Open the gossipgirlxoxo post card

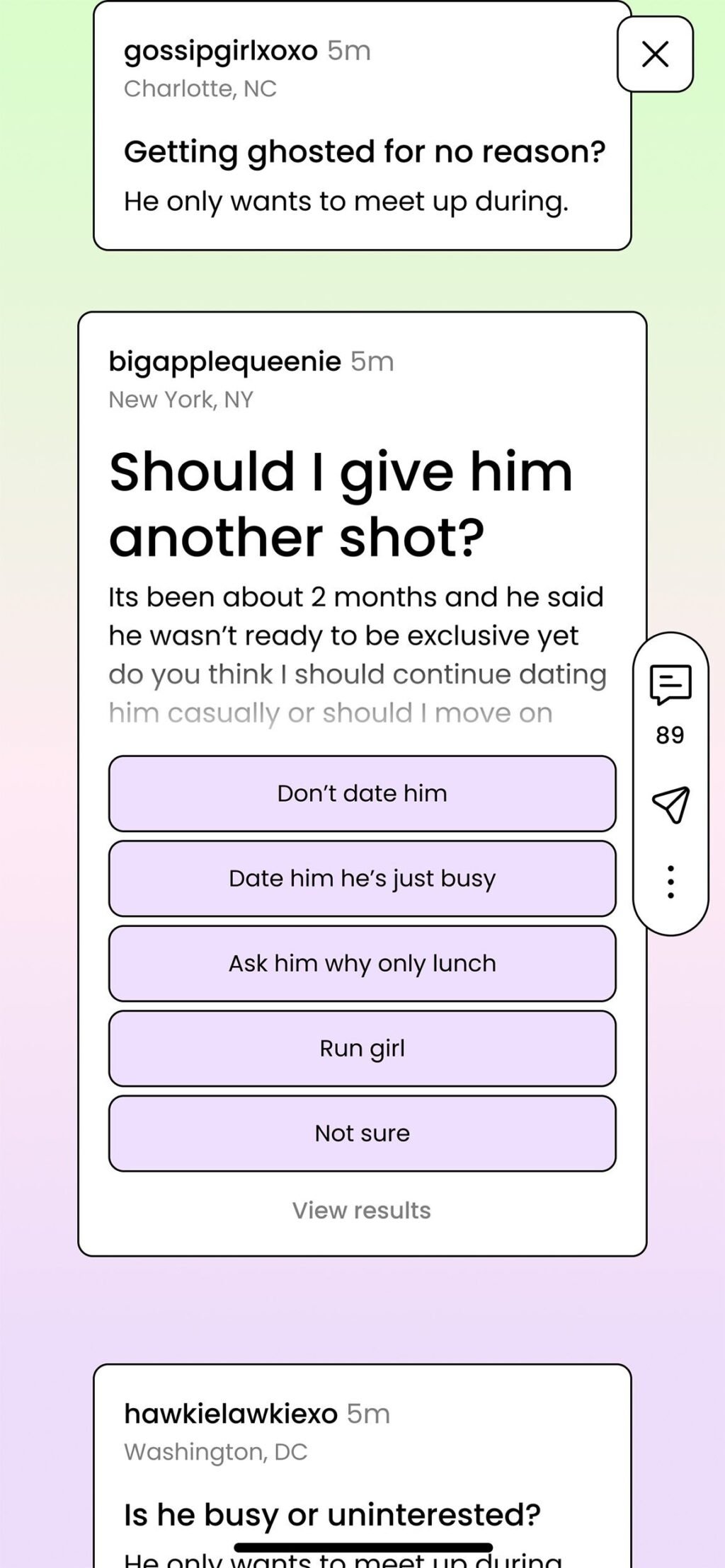362,151
